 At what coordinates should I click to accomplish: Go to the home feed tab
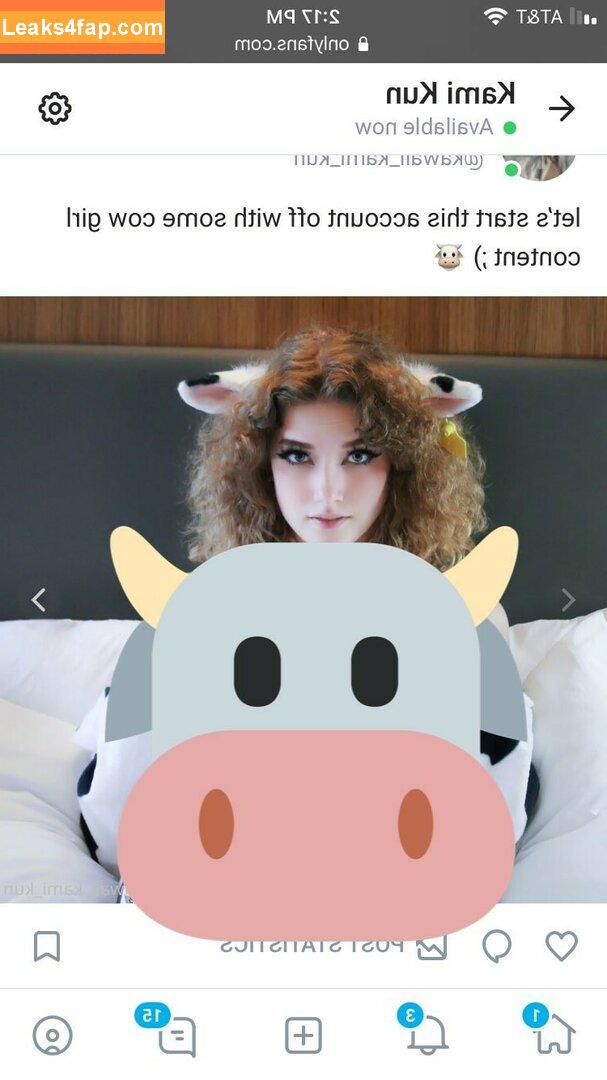(x=552, y=1034)
